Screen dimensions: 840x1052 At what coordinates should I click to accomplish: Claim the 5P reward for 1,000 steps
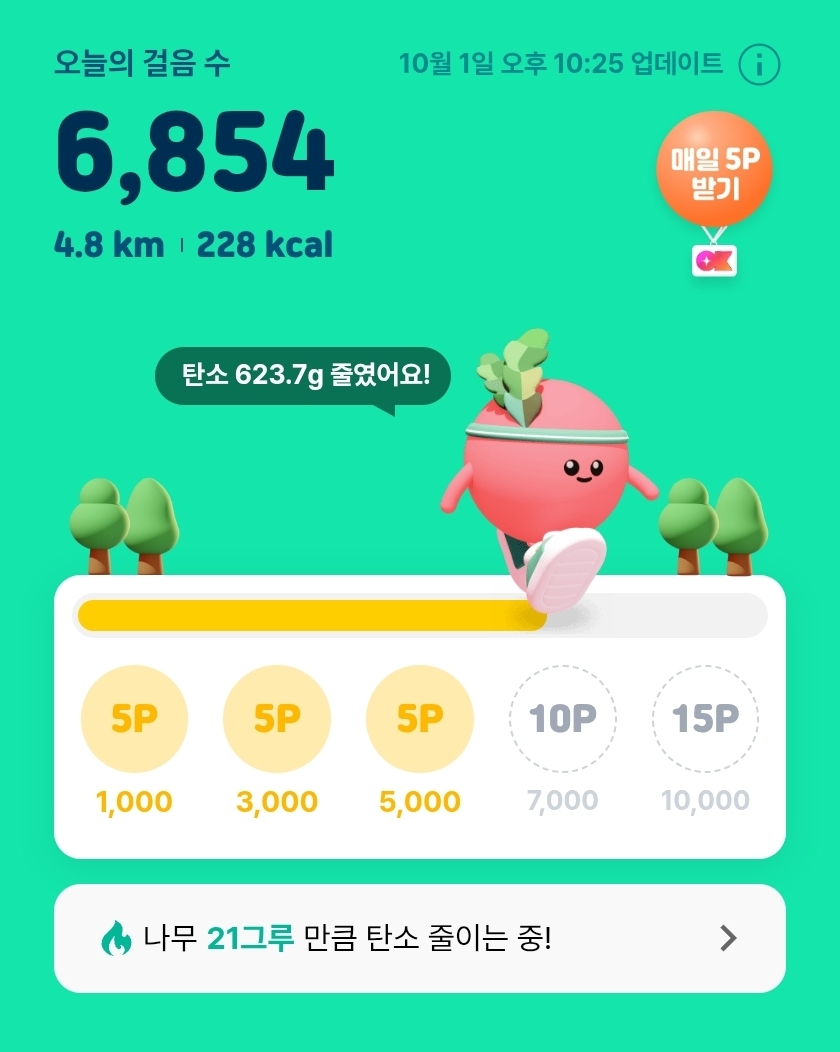coord(134,719)
